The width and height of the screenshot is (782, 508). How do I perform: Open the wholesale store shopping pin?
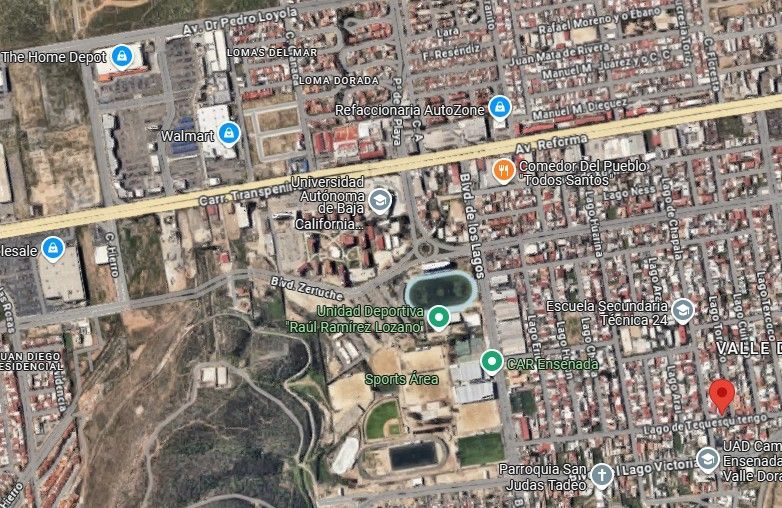pos(54,247)
